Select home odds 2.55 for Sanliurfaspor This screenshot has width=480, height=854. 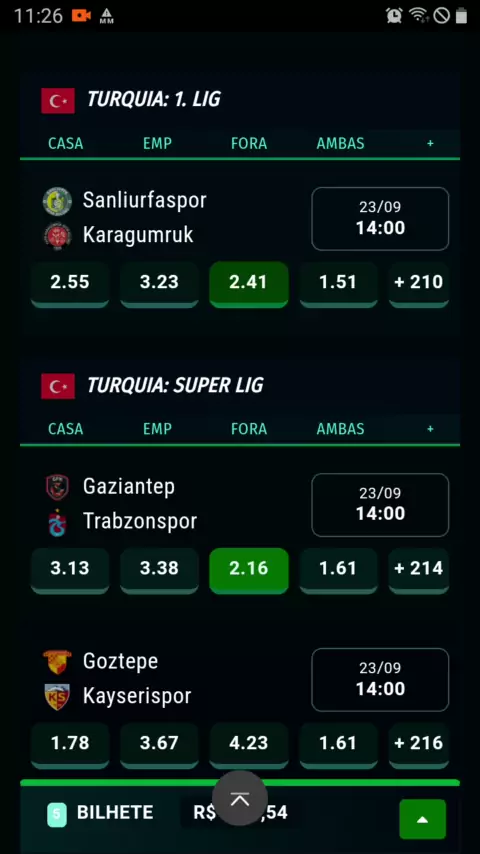70,284
